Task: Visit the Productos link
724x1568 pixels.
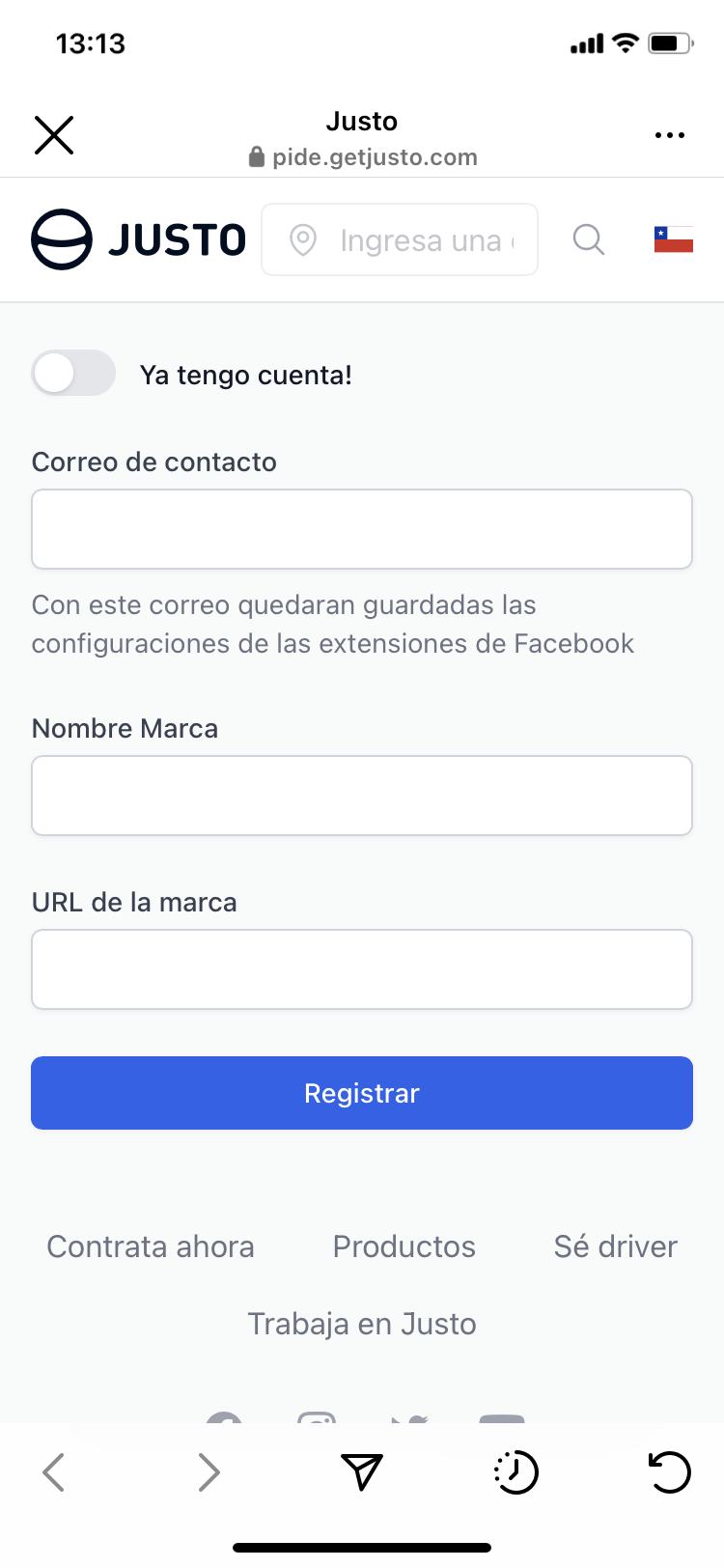Action: click(404, 1246)
